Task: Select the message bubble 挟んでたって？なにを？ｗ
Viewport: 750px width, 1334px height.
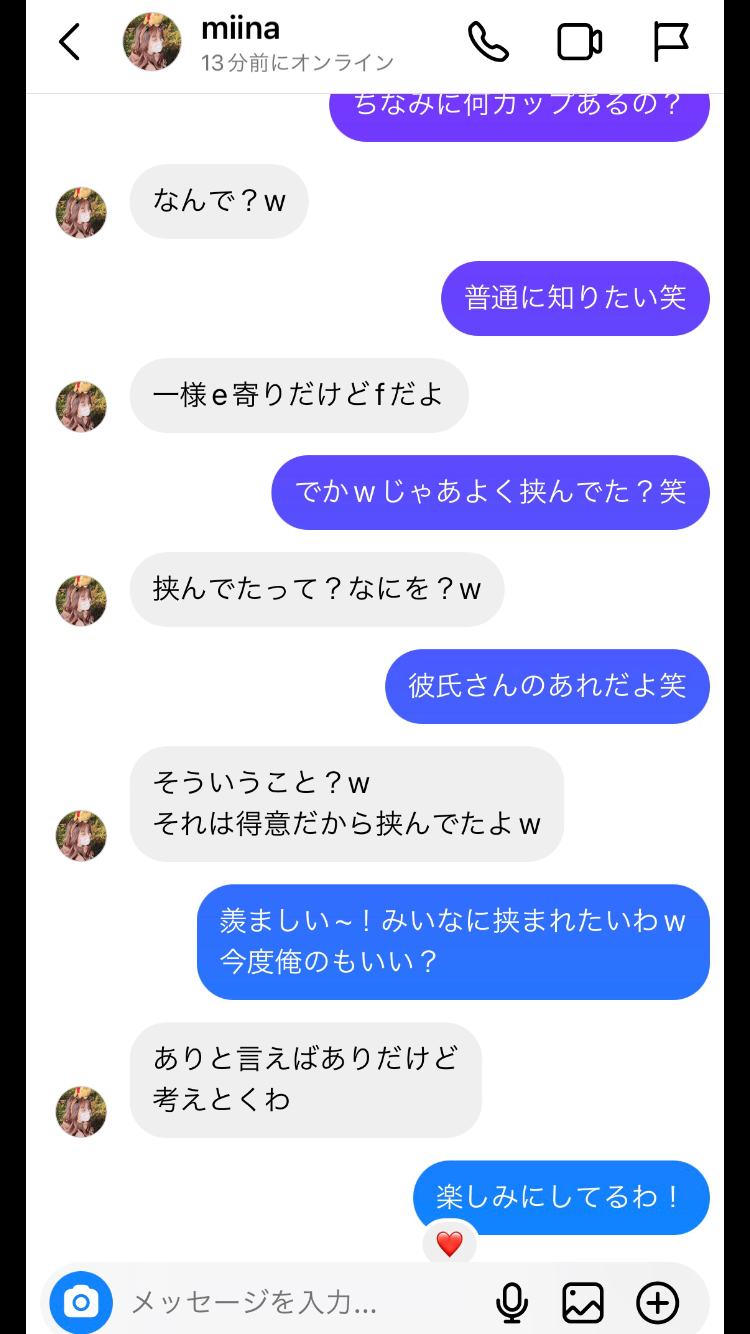Action: (x=317, y=590)
